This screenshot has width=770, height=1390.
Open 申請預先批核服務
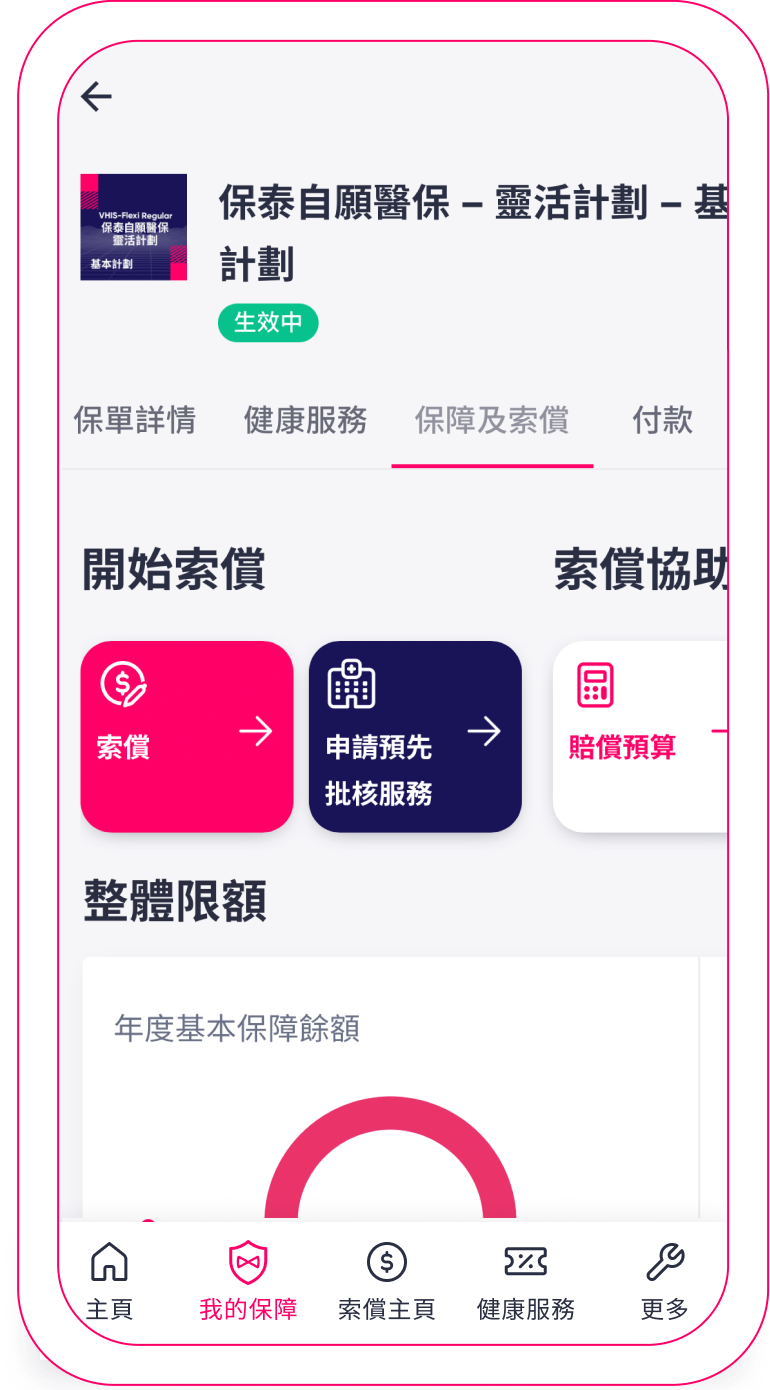[x=415, y=736]
